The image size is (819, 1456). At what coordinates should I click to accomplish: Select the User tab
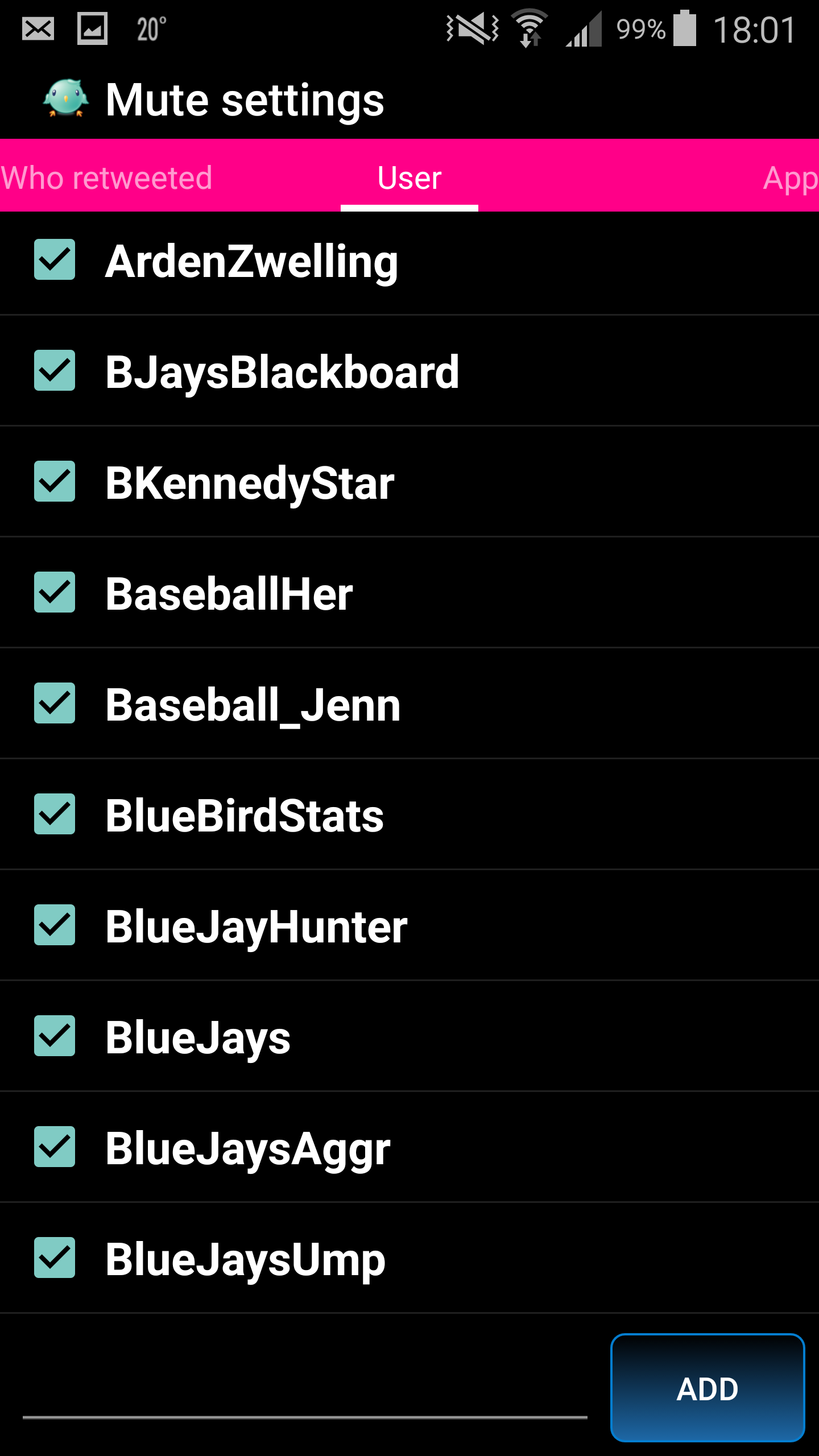[x=409, y=177]
